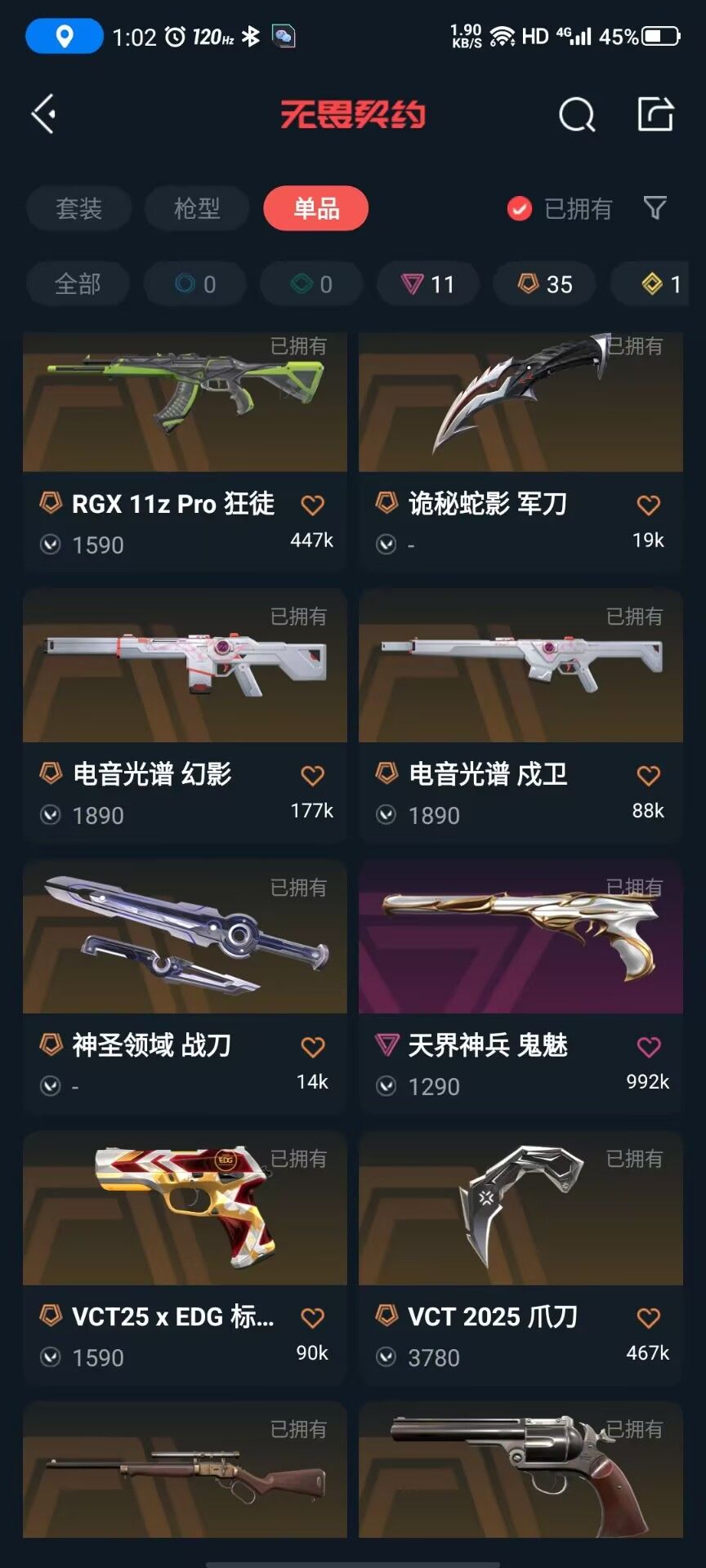Tap the heart on 天界神兵 鬼魅
The width and height of the screenshot is (706, 1568).
point(649,1047)
